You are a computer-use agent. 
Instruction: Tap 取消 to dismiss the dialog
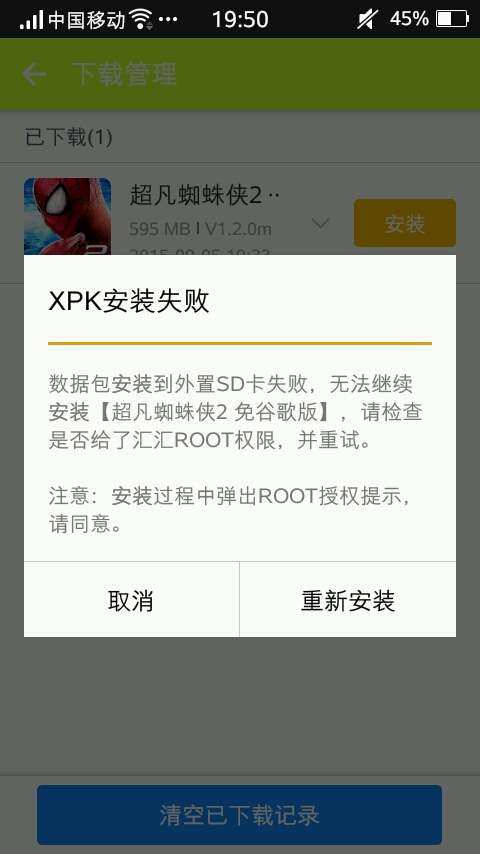(131, 600)
